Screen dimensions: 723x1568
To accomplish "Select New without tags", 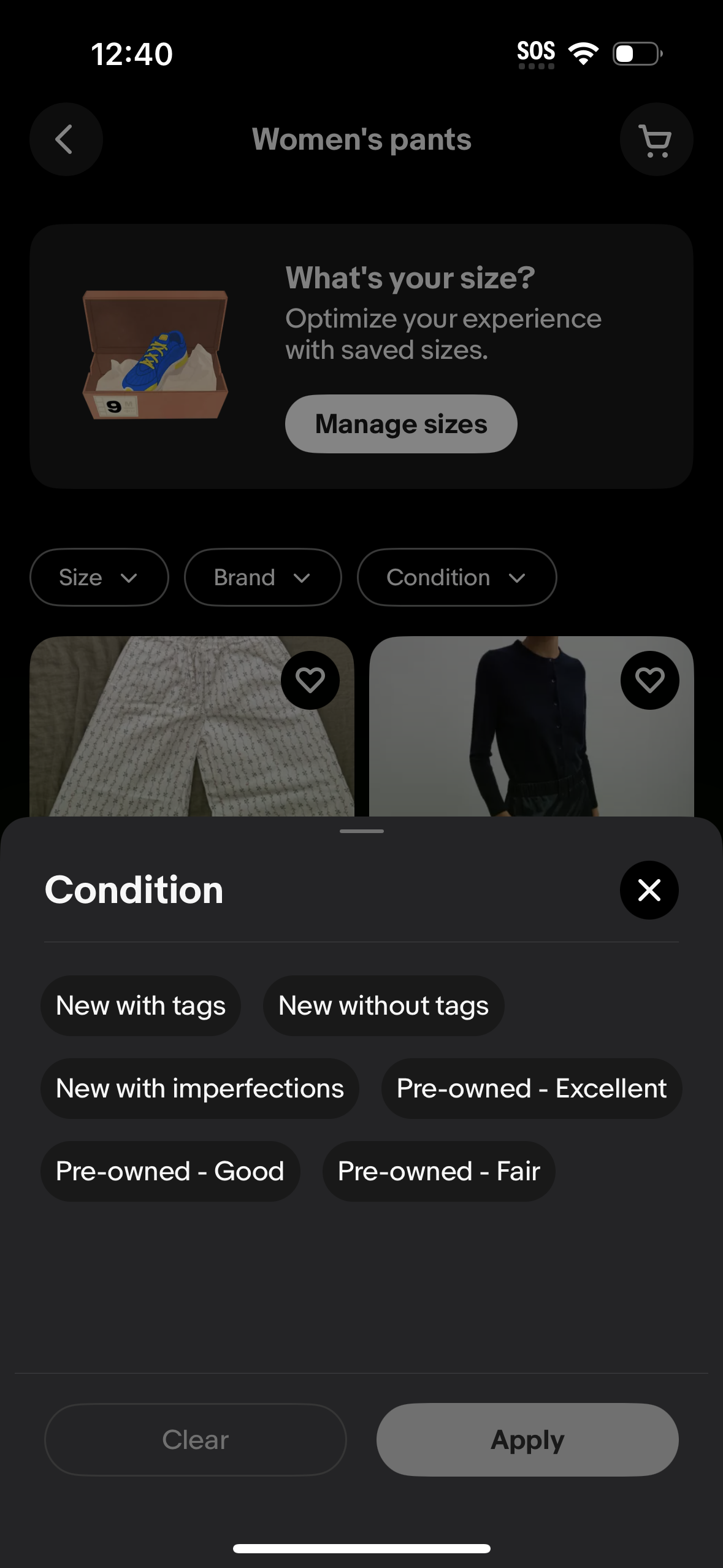I will (383, 1005).
